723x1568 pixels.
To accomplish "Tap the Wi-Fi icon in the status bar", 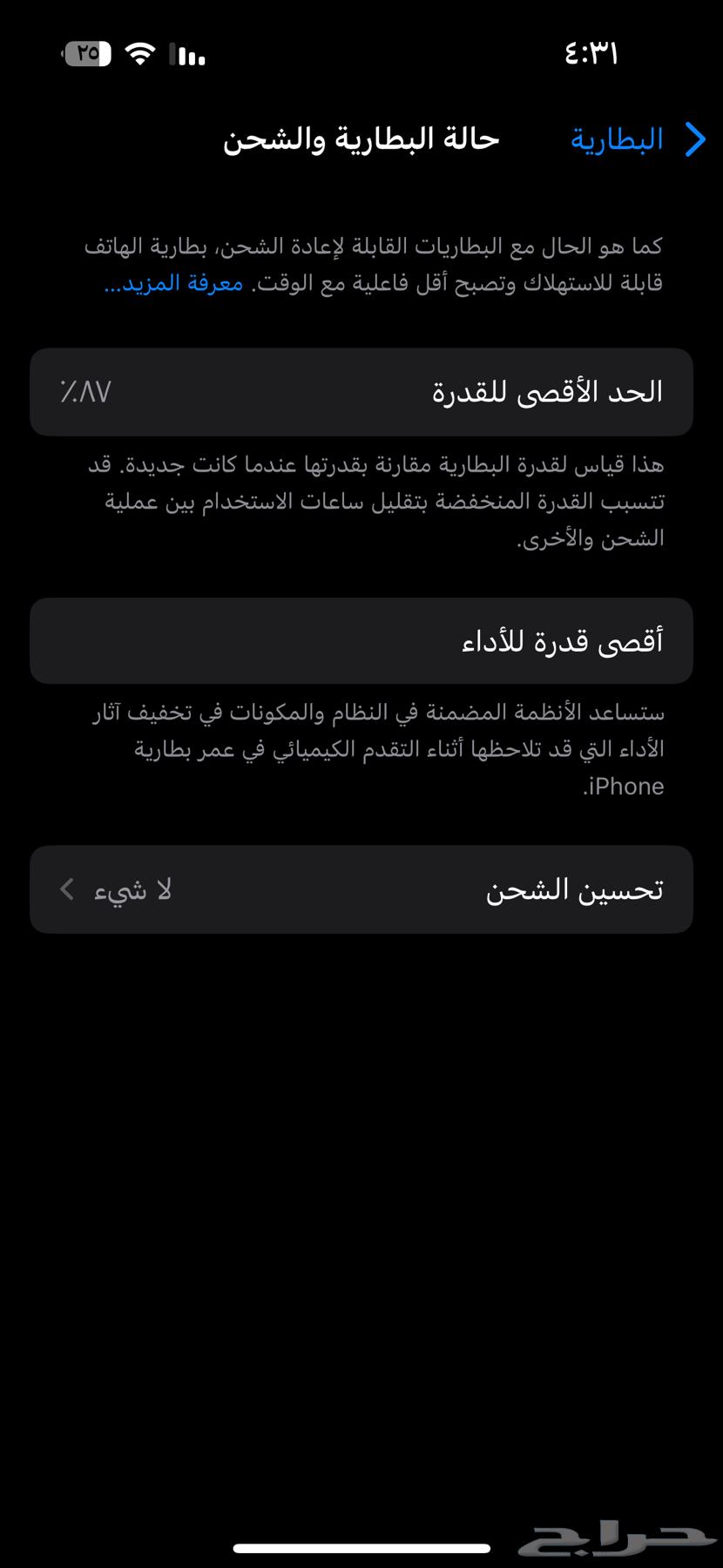I will coord(142,54).
